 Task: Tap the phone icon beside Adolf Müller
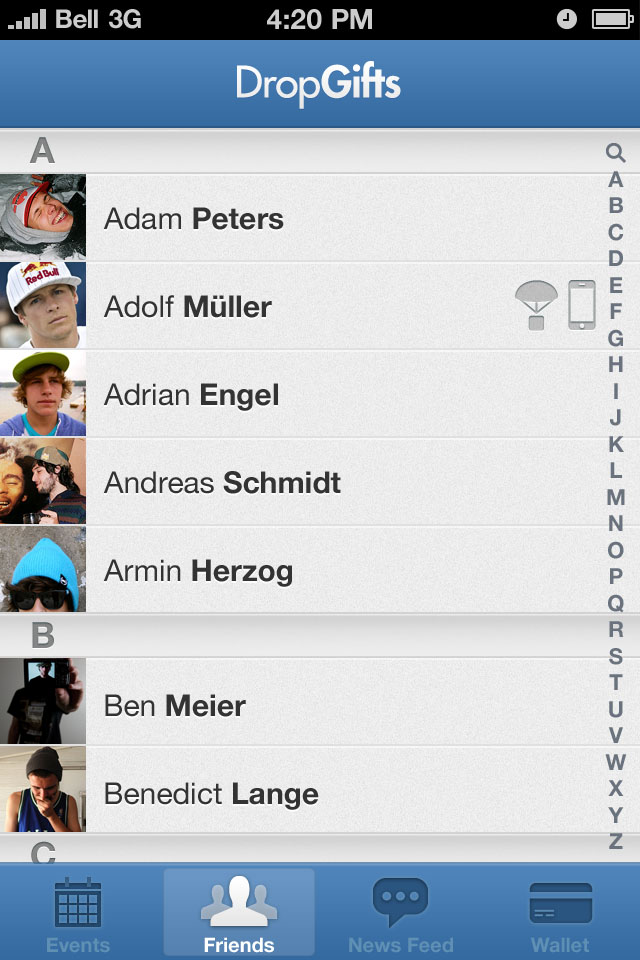click(581, 305)
